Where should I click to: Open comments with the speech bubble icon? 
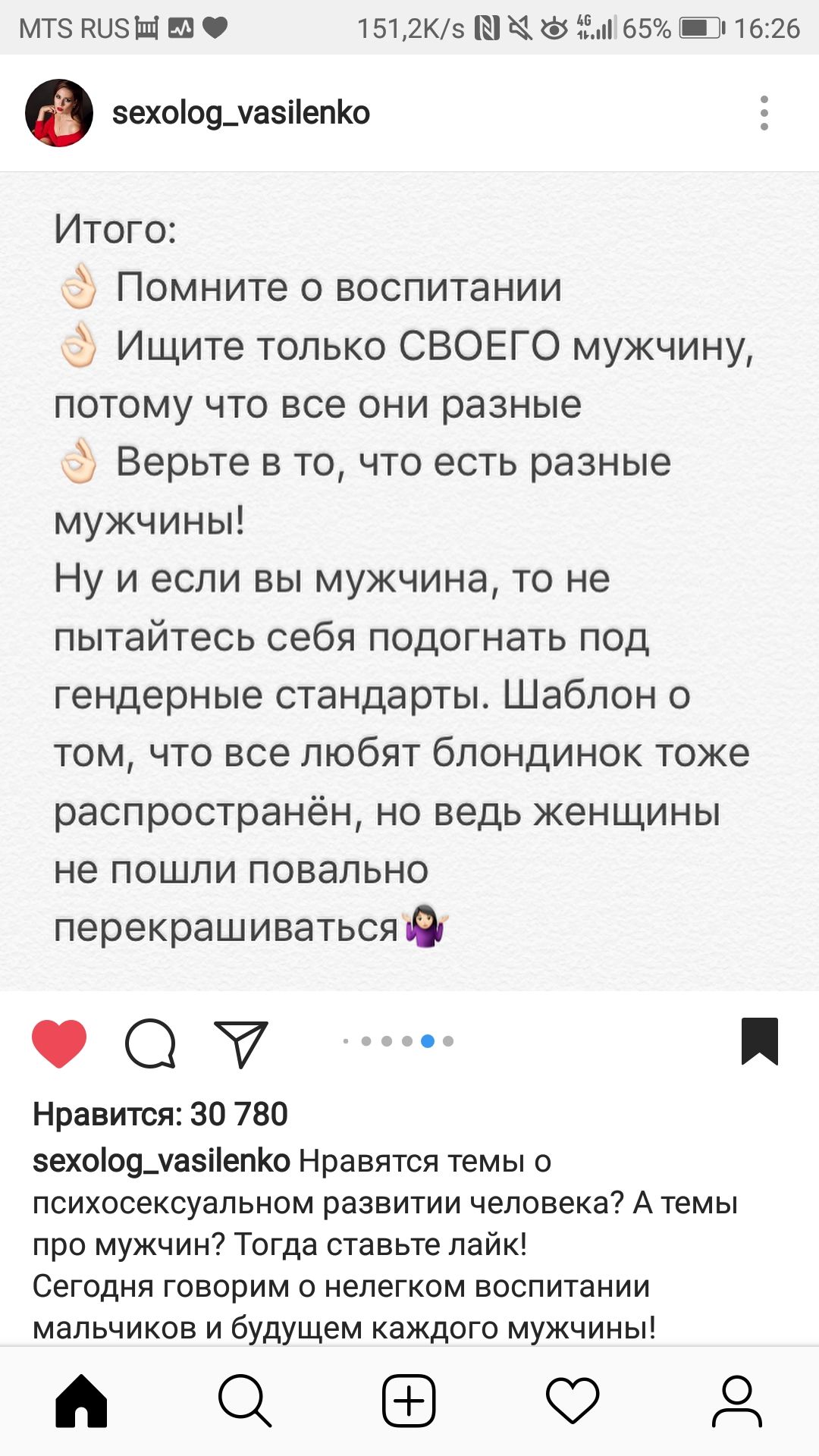[150, 1043]
